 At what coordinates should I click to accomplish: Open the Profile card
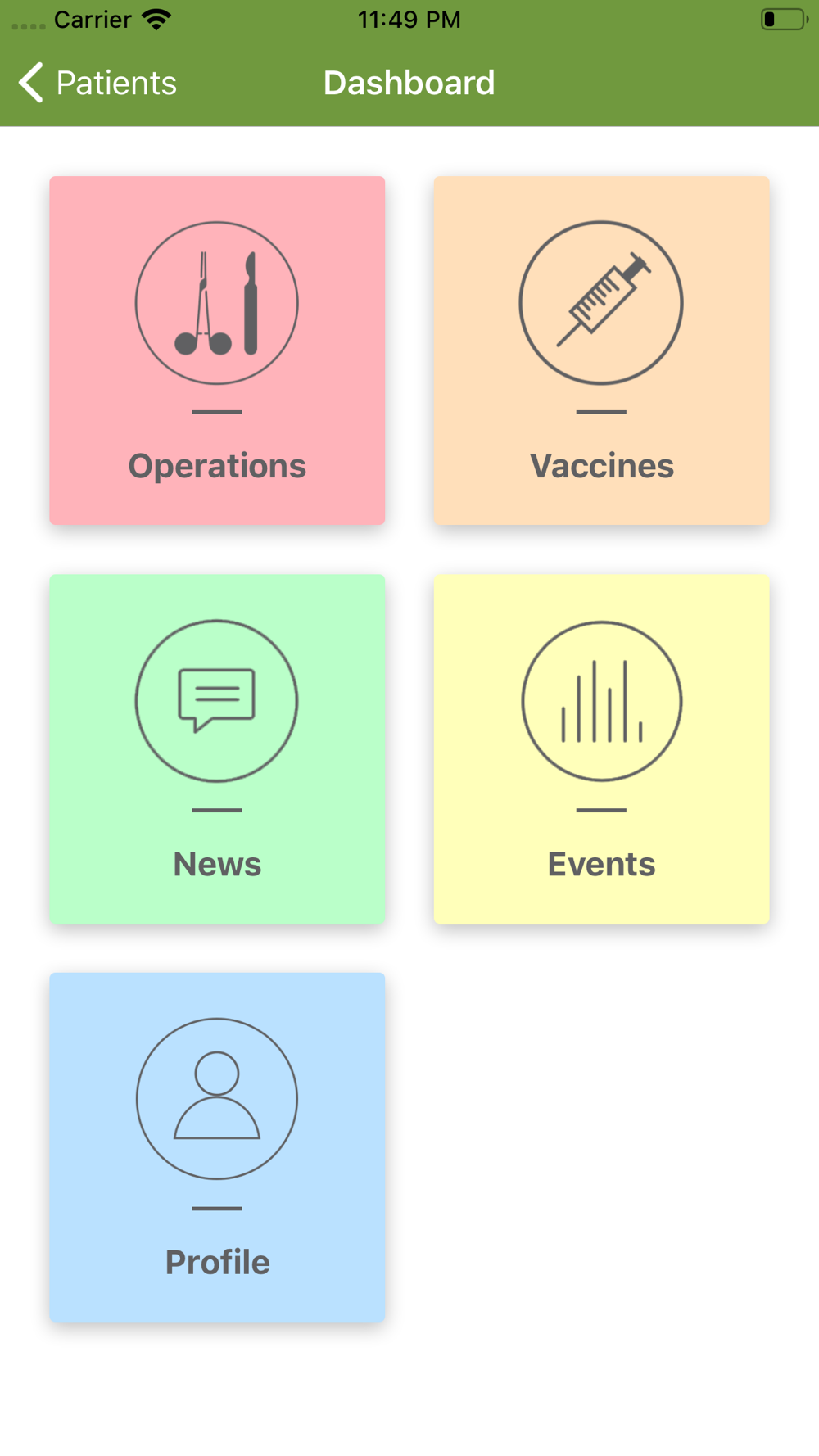217,1146
